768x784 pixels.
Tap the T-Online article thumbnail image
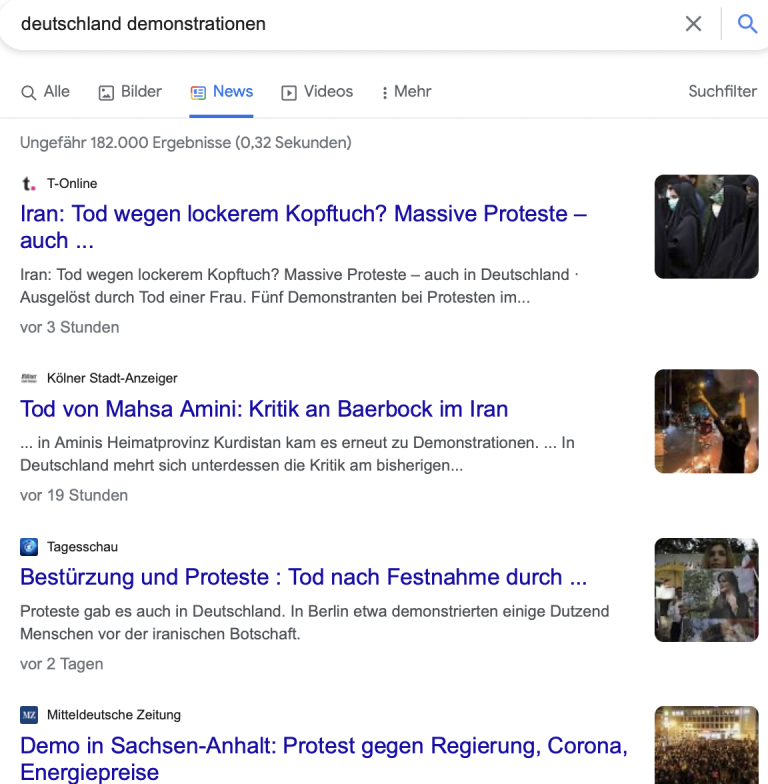pyautogui.click(x=706, y=226)
